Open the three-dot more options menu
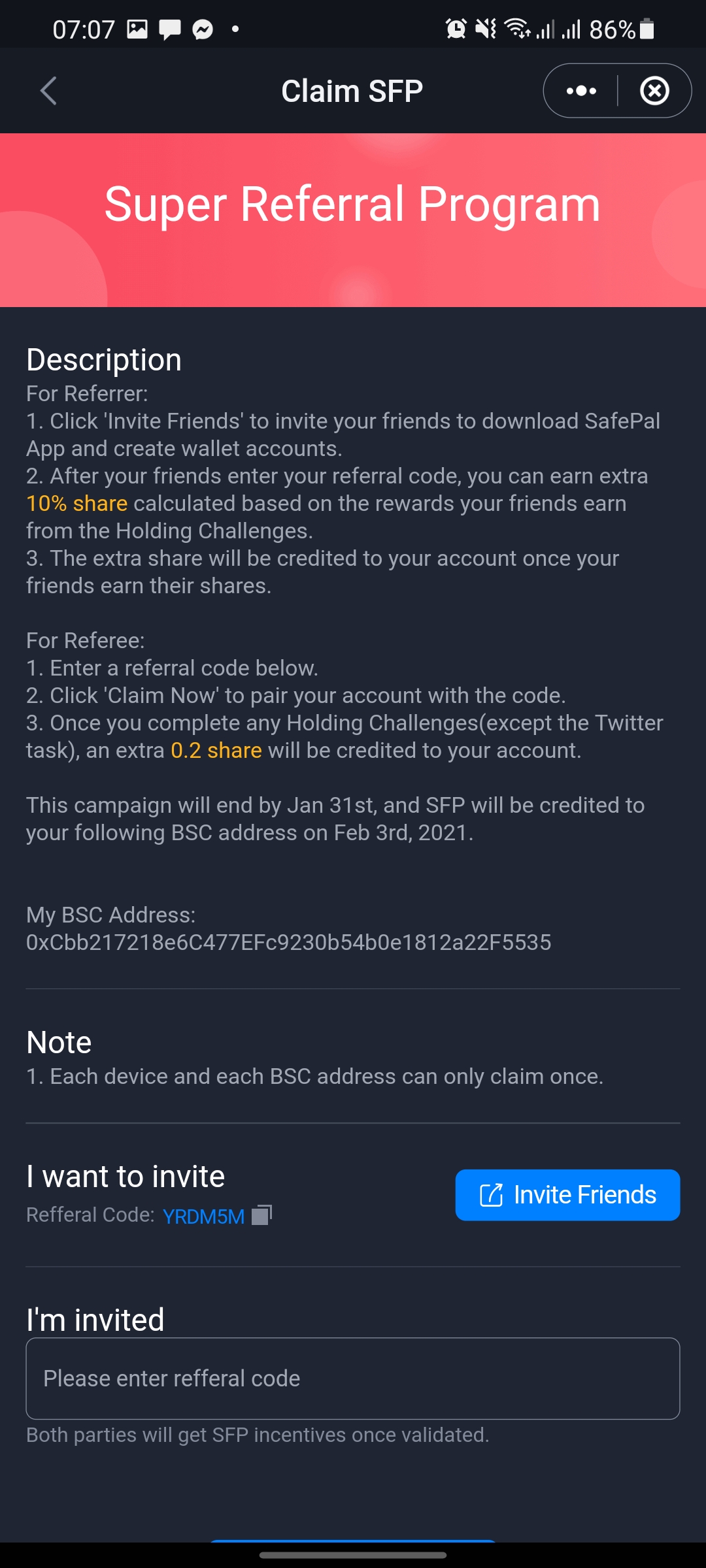706x1568 pixels. coord(581,91)
